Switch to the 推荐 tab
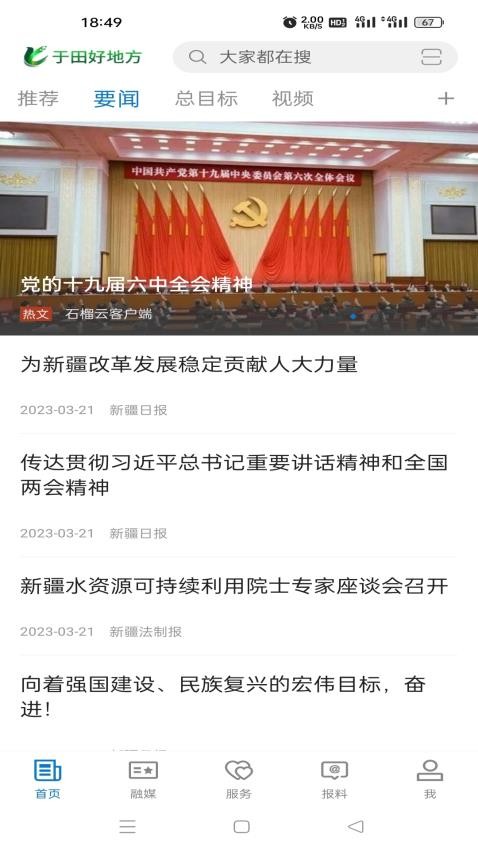This screenshot has width=478, height=850. pos(38,99)
